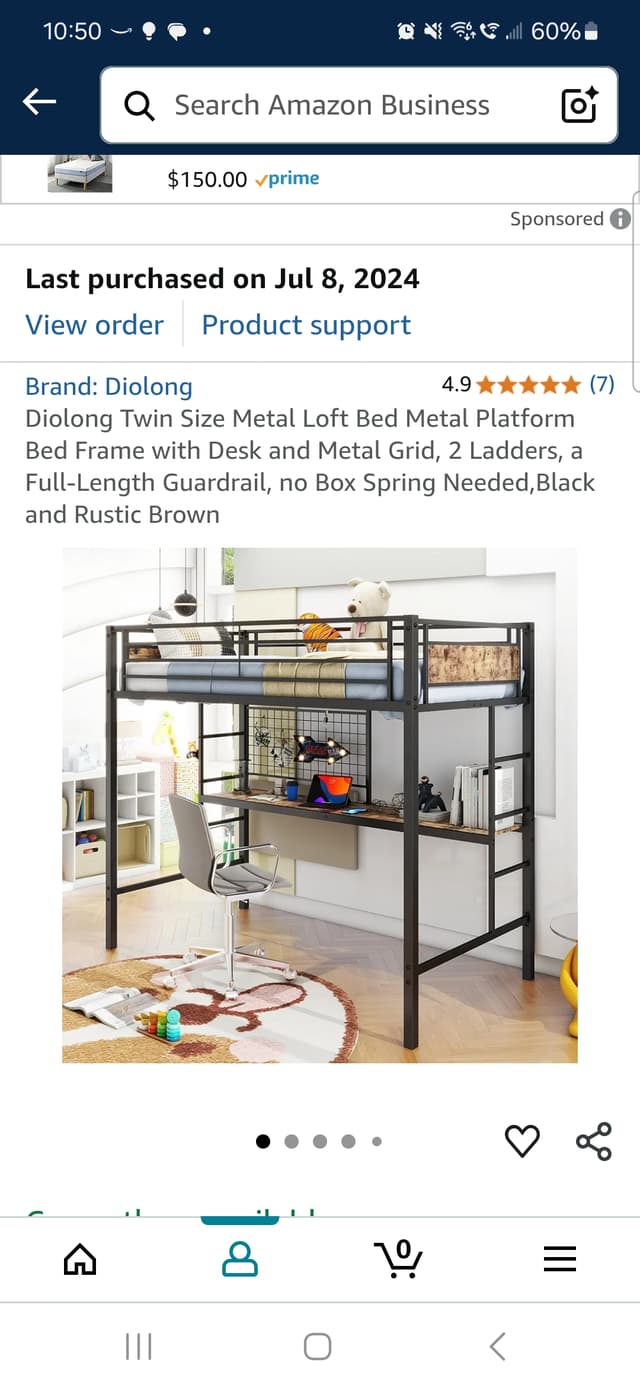This screenshot has width=640, height=1387.
Task: Go to Amazon Home tab
Action: point(80,1259)
